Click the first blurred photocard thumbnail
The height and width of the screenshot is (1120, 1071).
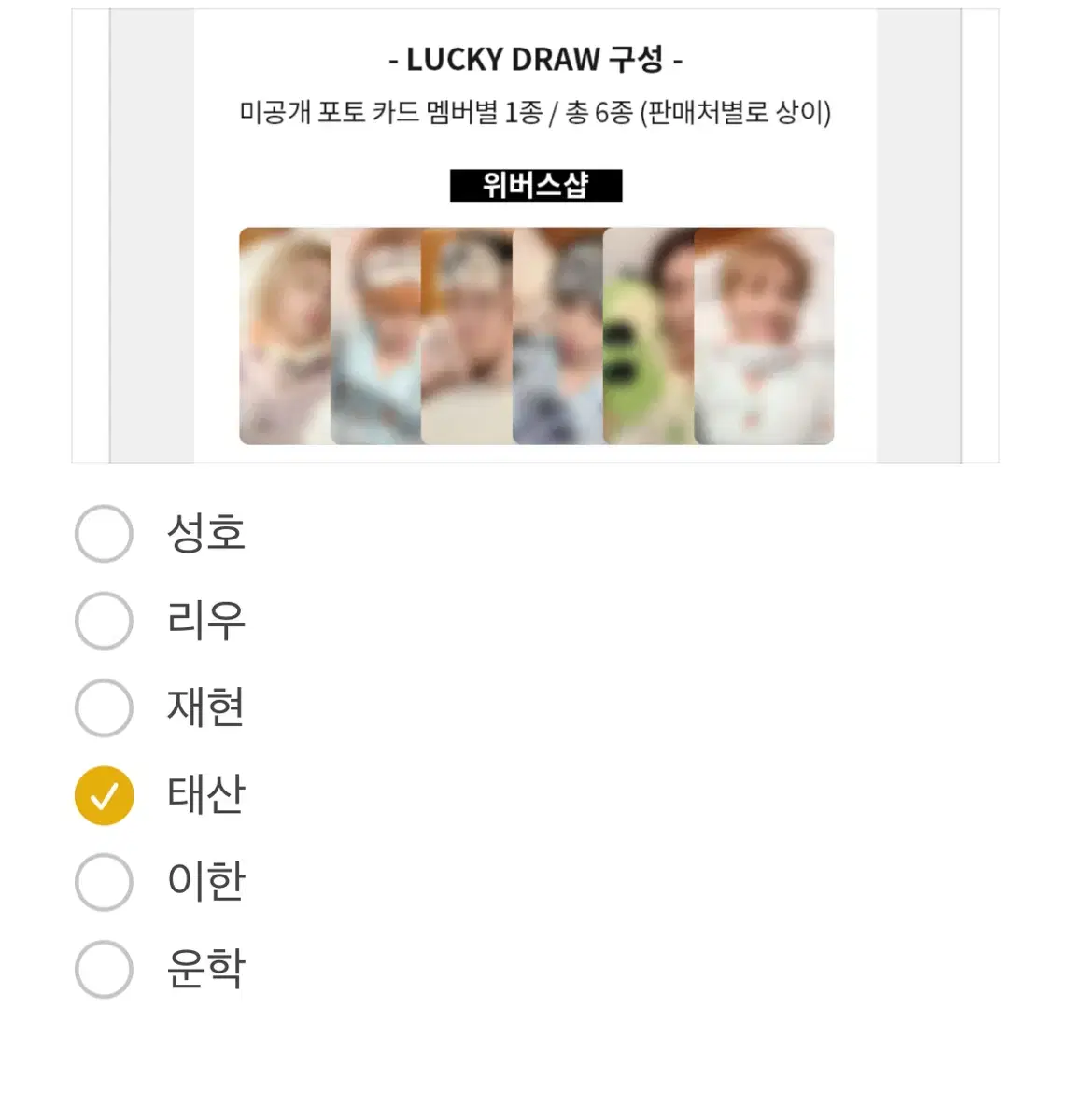[x=282, y=333]
